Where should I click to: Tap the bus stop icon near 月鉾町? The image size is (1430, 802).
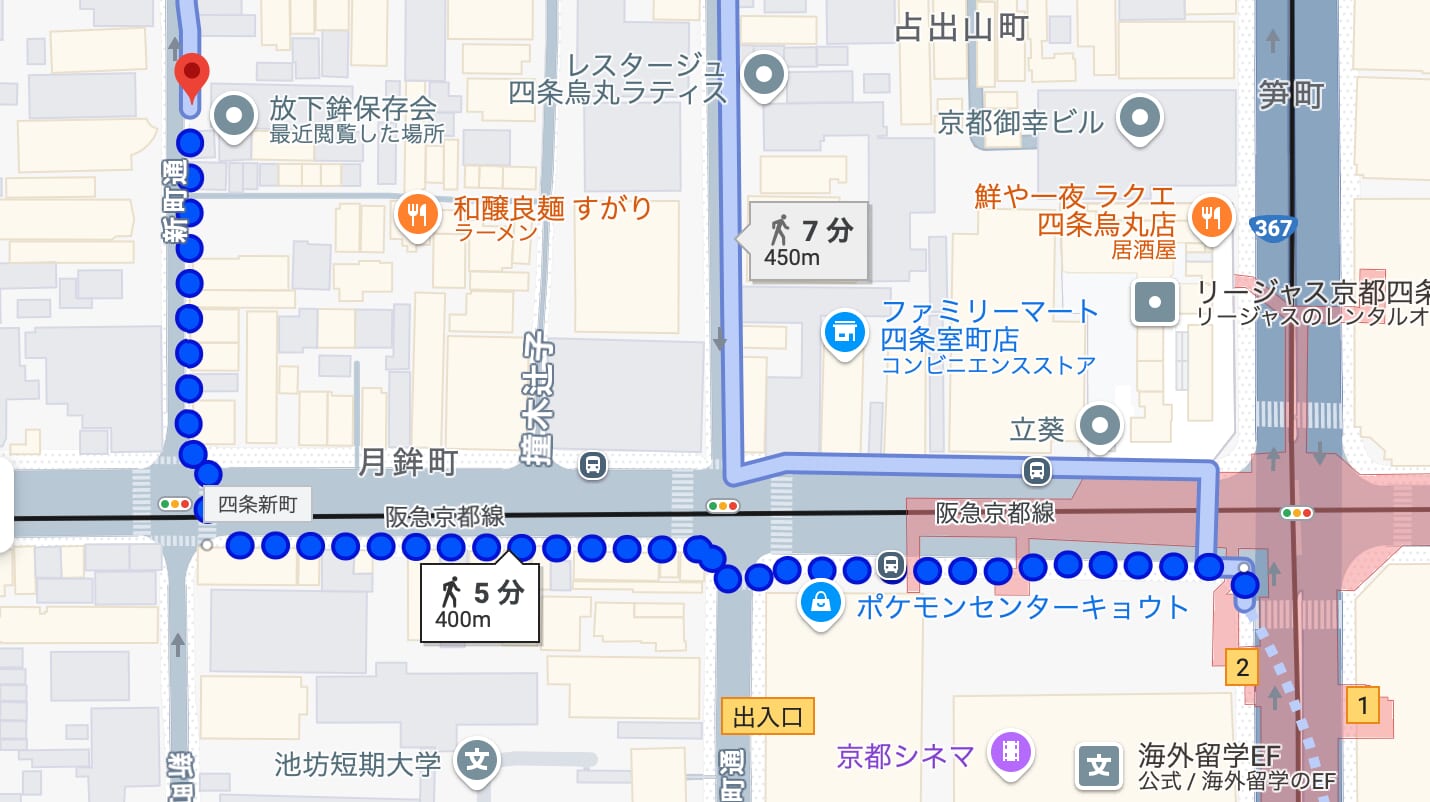(593, 465)
